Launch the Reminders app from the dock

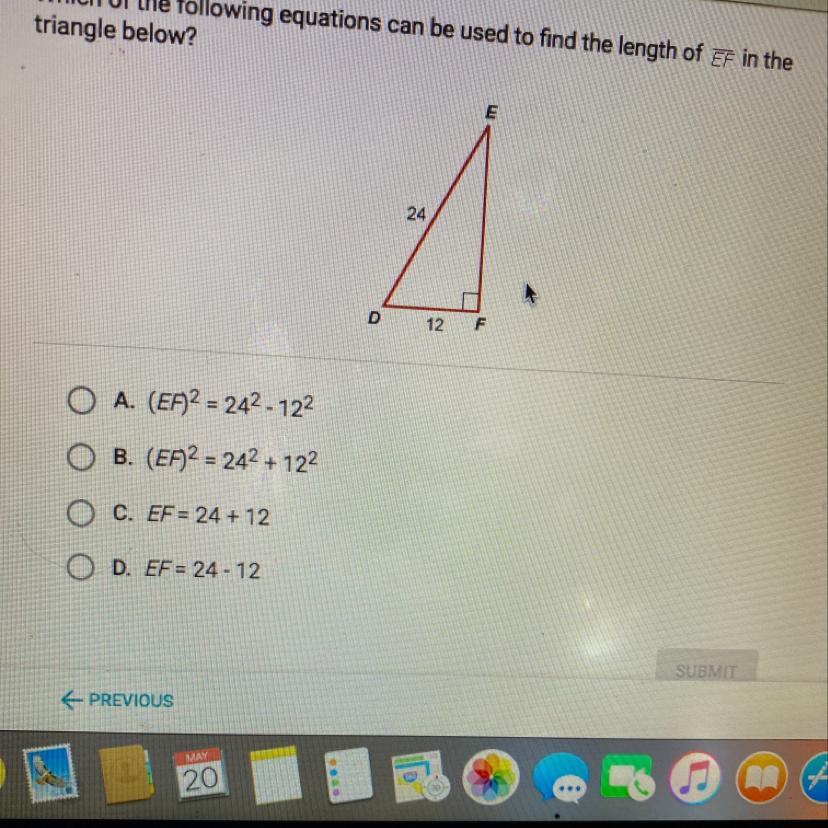point(347,776)
